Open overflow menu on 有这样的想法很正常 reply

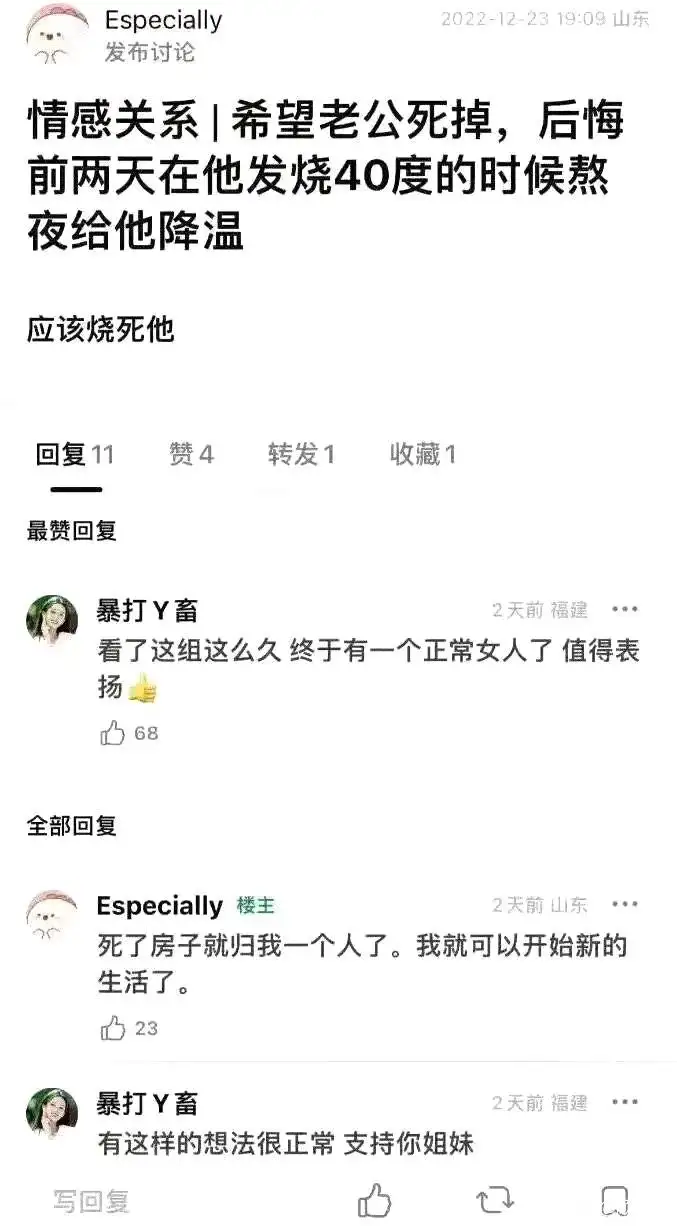(x=625, y=1102)
